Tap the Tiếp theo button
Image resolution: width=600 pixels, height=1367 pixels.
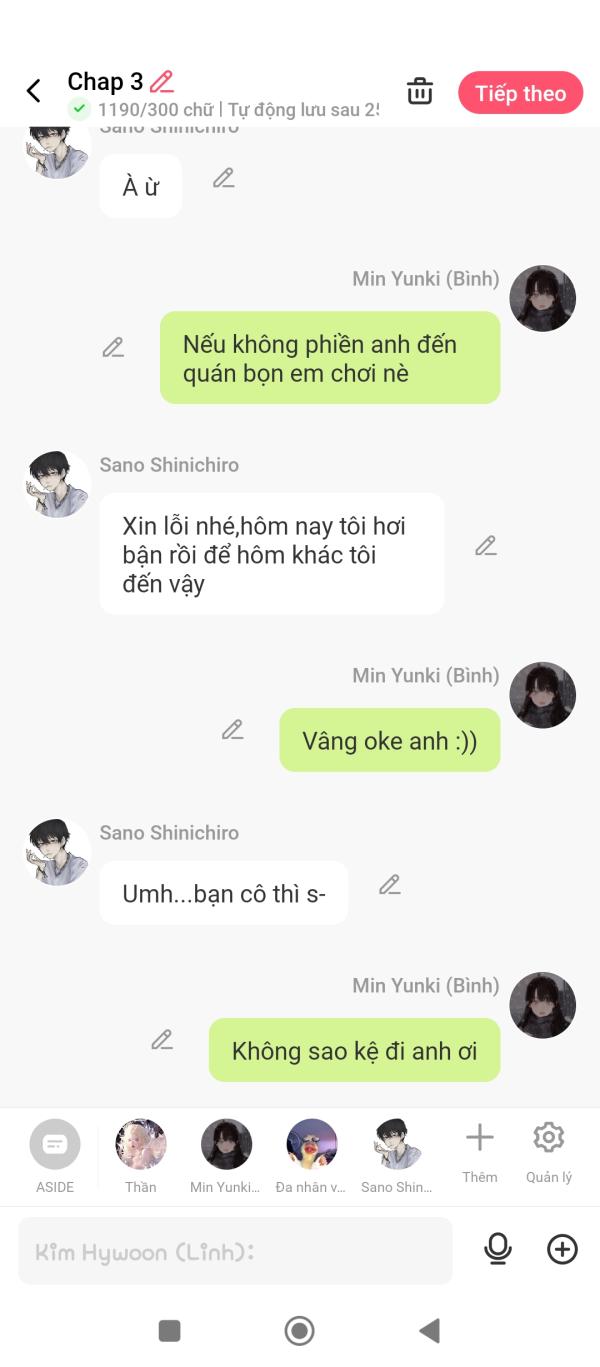(520, 93)
